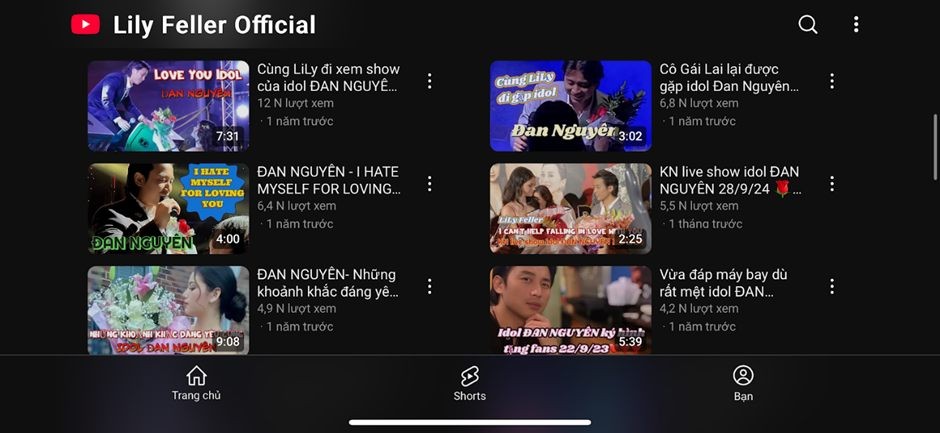
Task: Open options for 'Cùng LiLy đi xem show'
Action: [x=429, y=81]
